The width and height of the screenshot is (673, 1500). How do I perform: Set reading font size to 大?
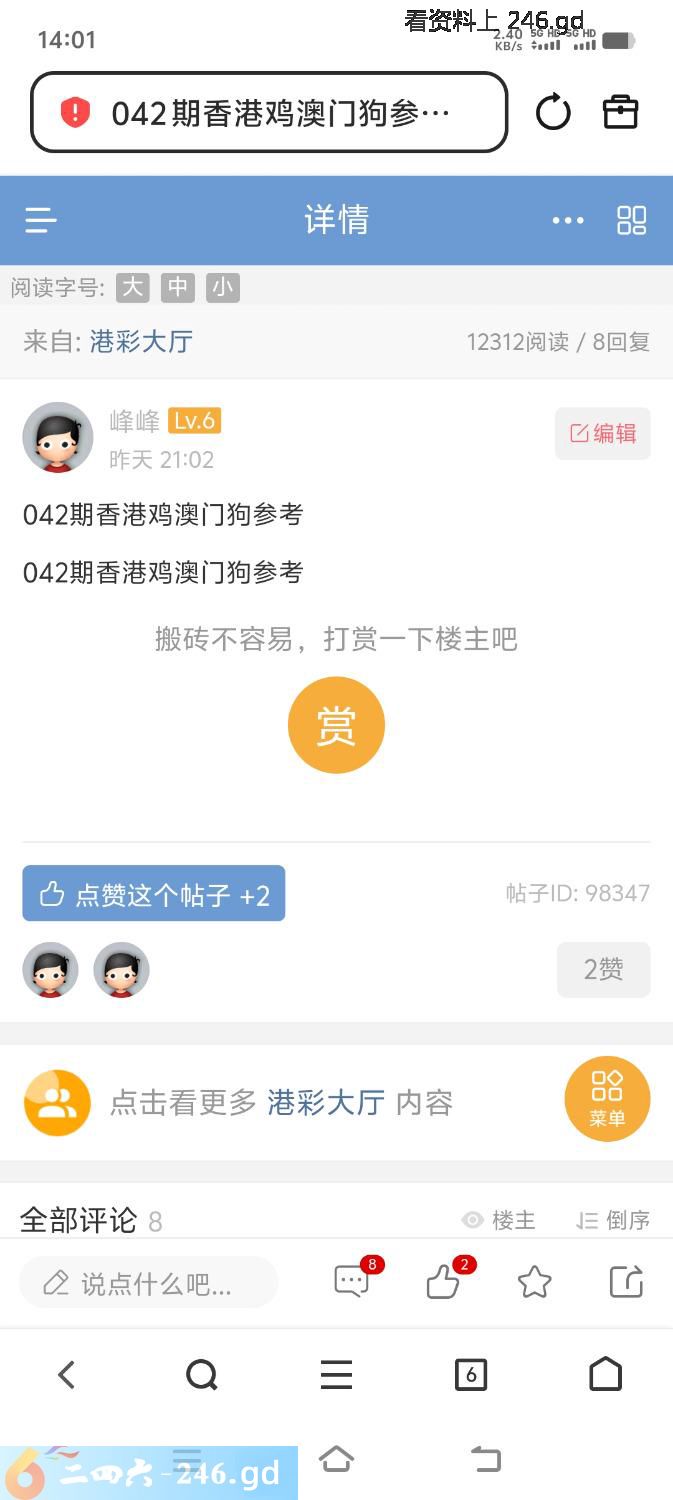[x=132, y=288]
